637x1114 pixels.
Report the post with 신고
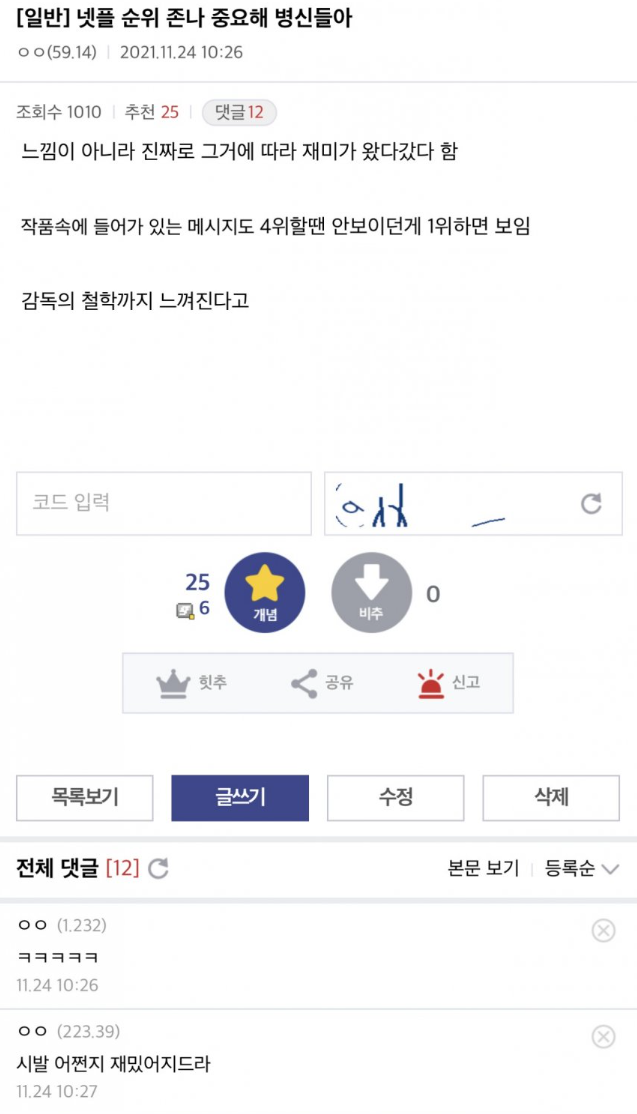pyautogui.click(x=448, y=683)
